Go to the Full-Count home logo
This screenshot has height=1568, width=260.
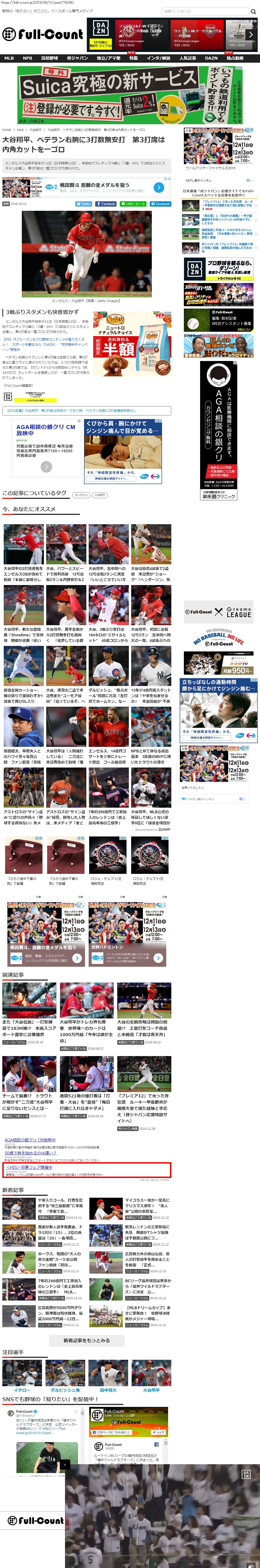coord(43,34)
